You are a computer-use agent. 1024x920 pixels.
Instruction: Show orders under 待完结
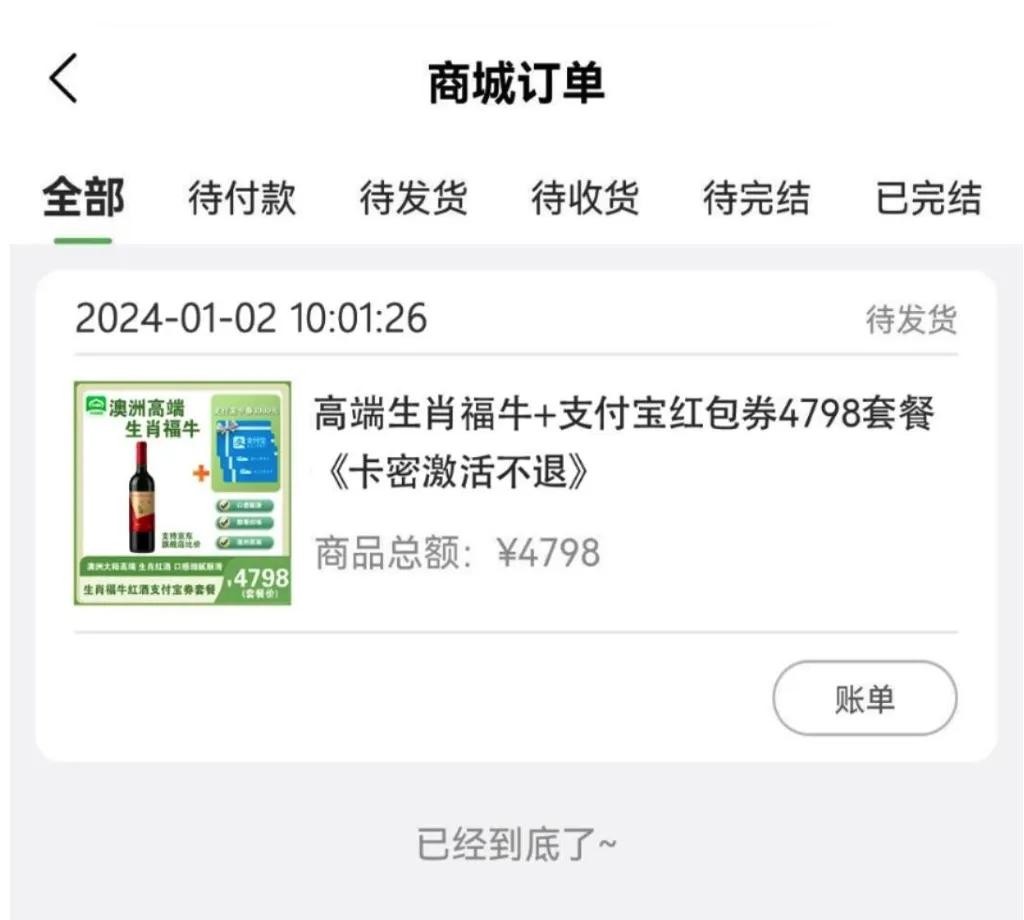tap(756, 198)
